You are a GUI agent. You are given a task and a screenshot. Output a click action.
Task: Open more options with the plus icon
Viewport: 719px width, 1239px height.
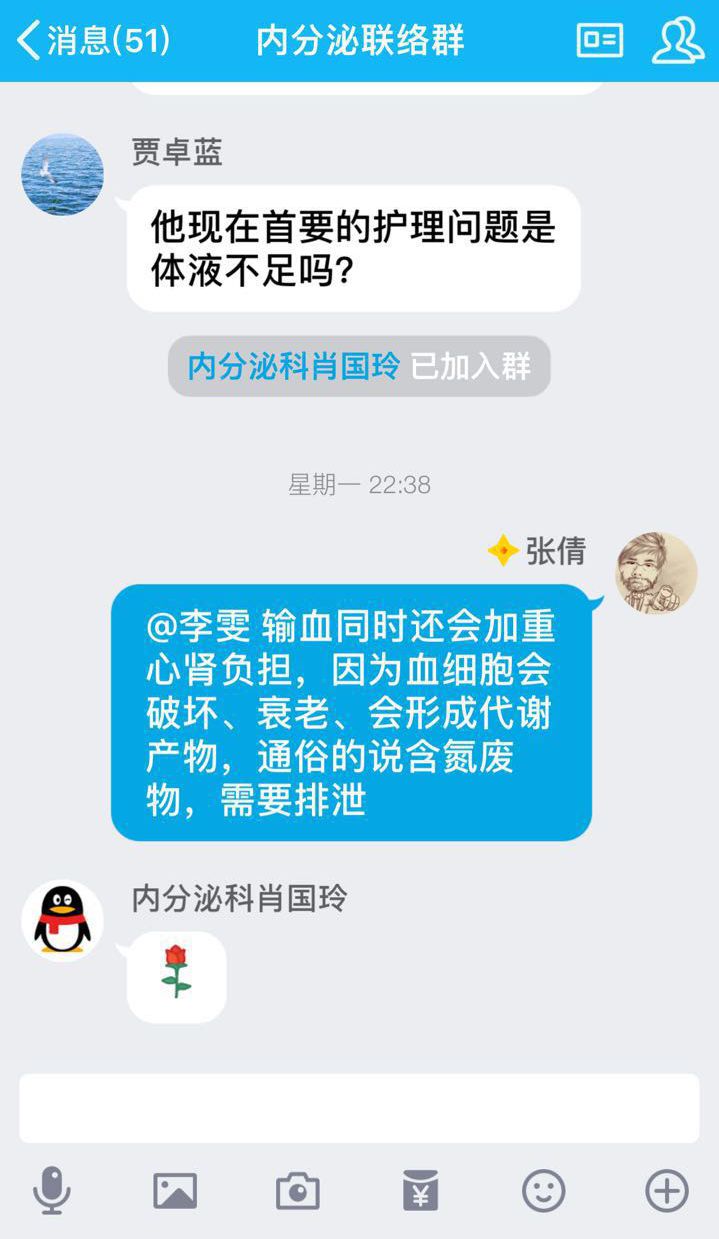pos(666,1191)
